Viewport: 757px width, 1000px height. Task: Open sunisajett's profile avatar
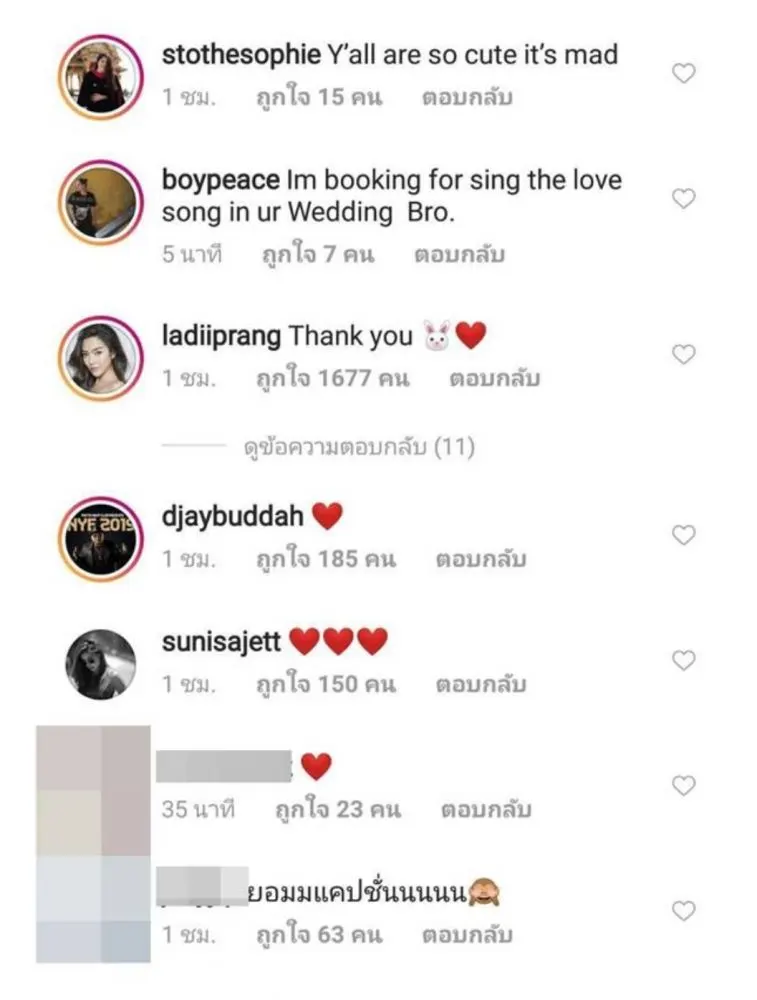point(100,663)
